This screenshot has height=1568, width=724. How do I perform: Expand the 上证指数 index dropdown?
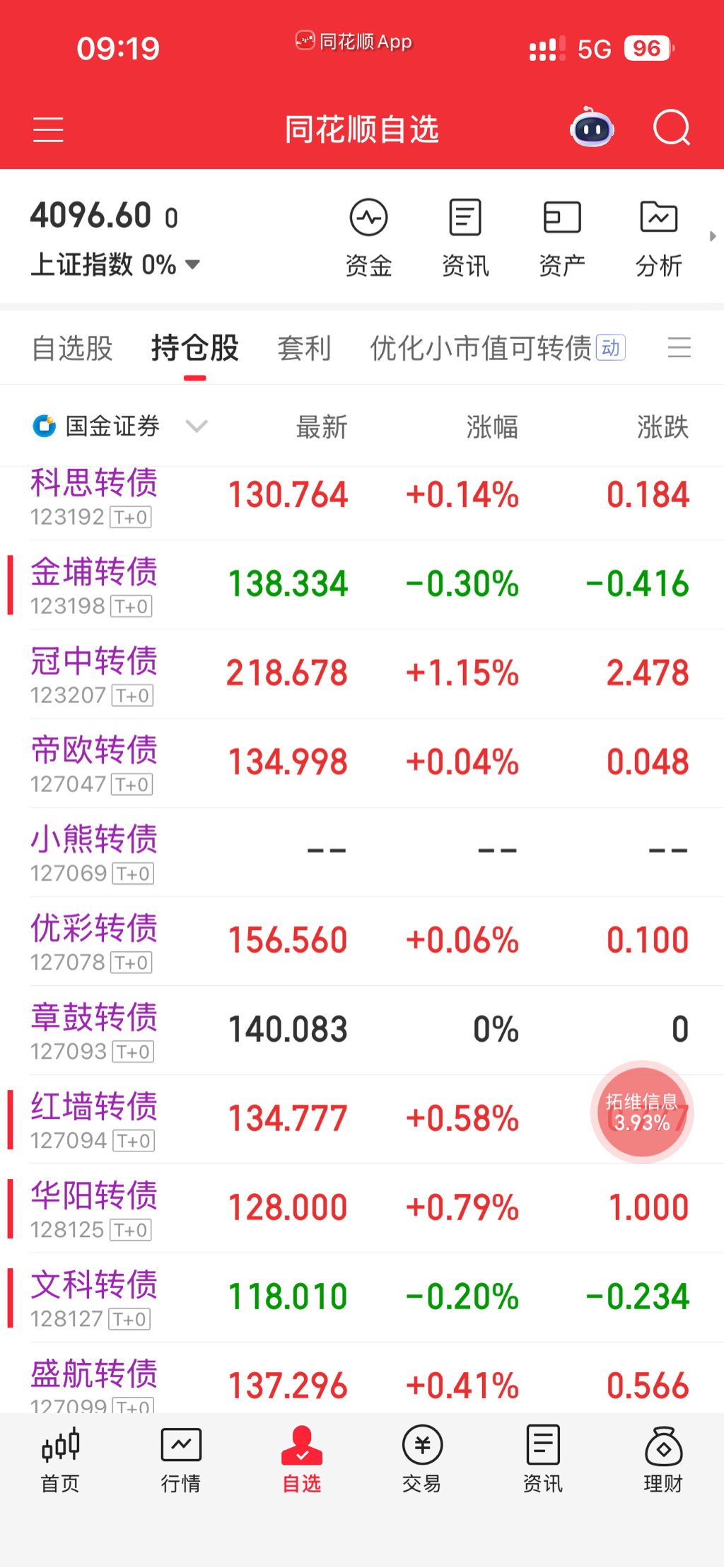coord(192,265)
